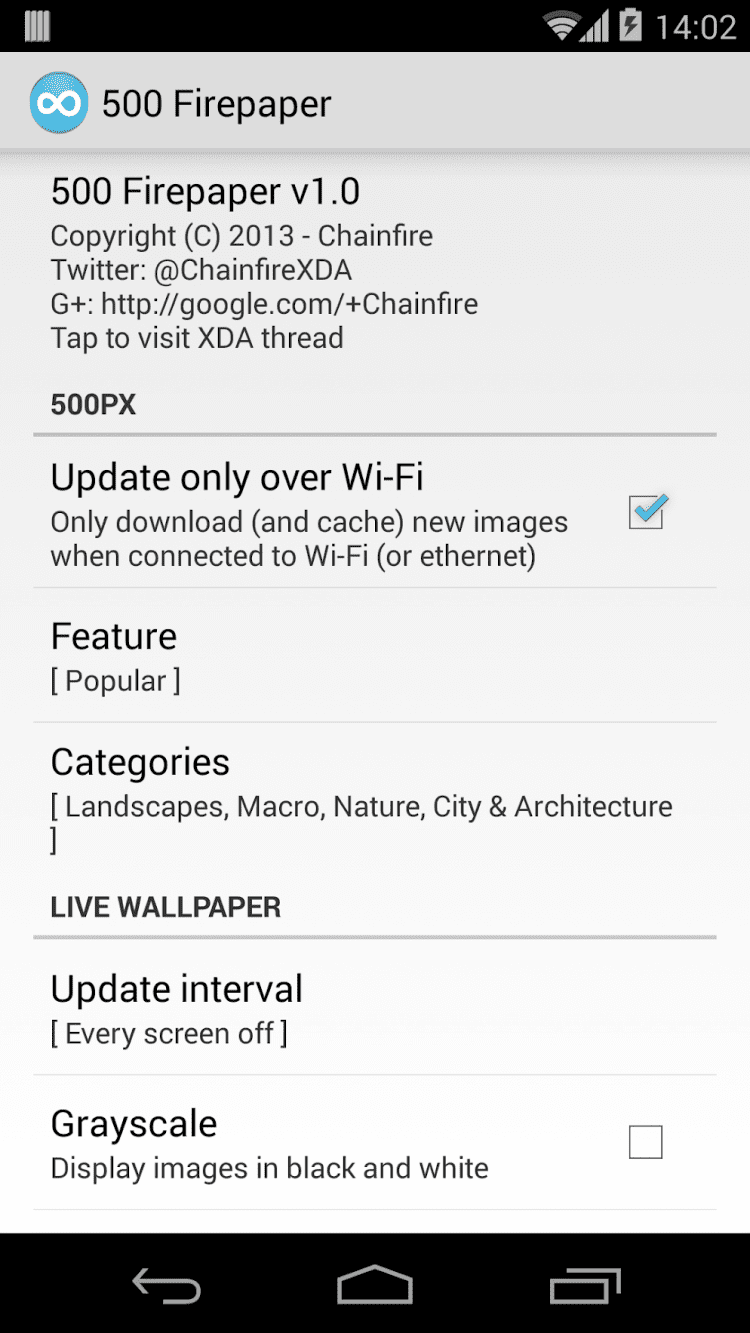
Task: Tap the system back button
Action: (166, 1285)
